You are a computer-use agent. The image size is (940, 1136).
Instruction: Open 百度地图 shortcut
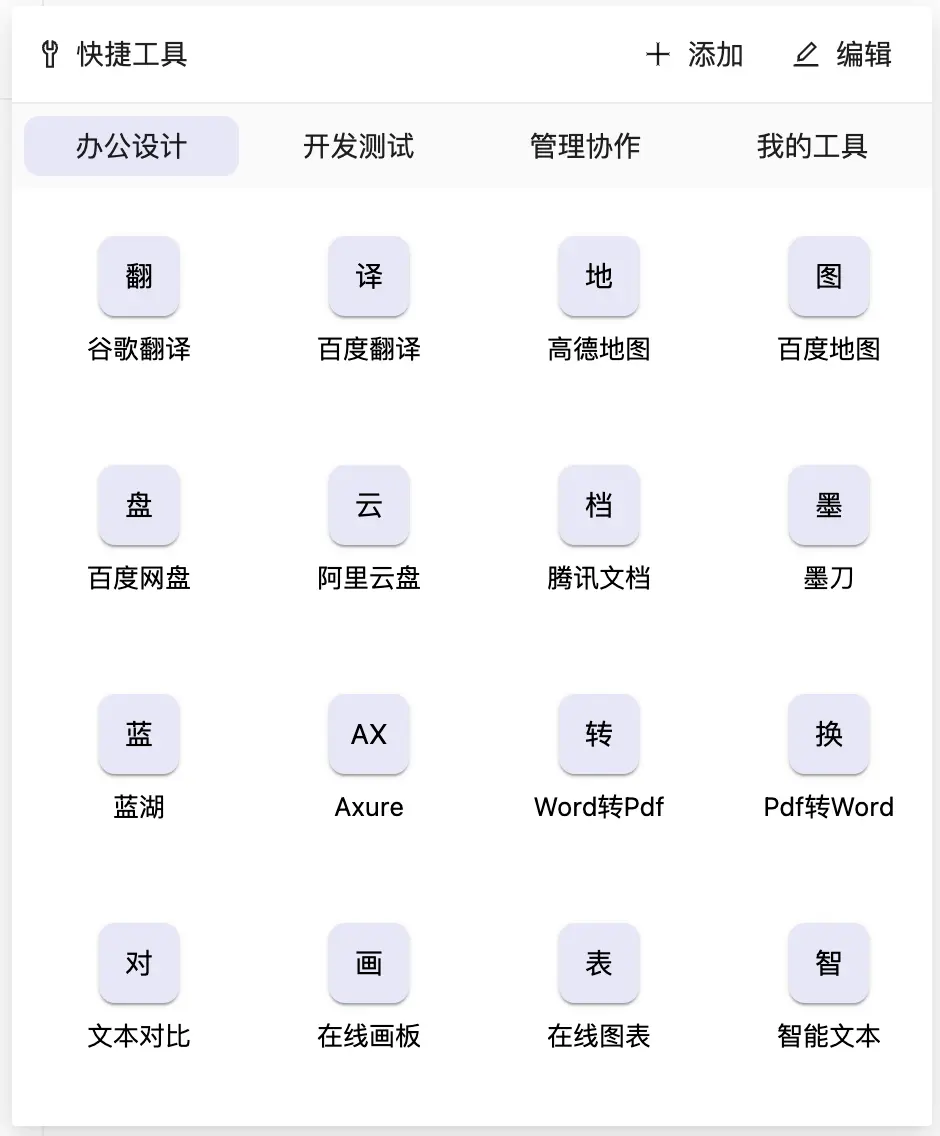click(829, 277)
